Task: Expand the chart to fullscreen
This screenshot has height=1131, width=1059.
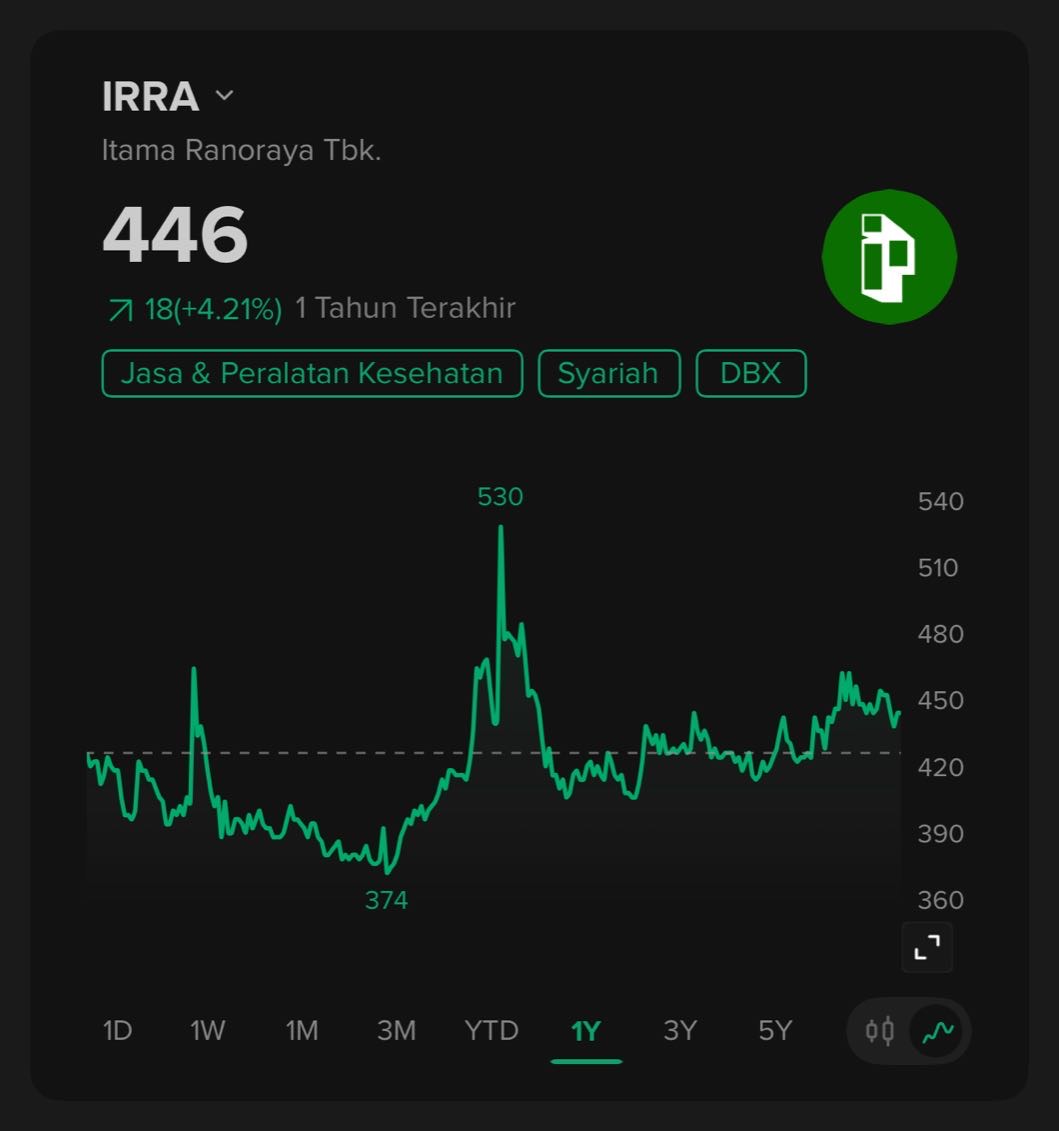Action: pyautogui.click(x=927, y=946)
